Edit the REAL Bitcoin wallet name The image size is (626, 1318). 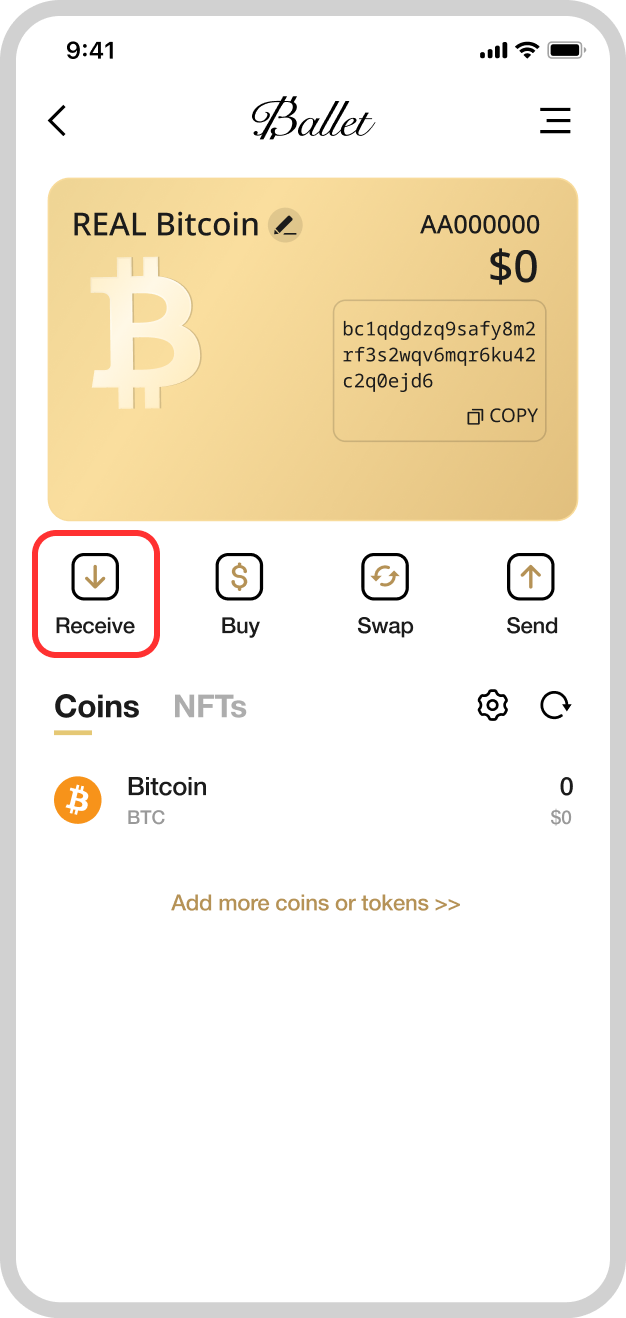(x=285, y=224)
